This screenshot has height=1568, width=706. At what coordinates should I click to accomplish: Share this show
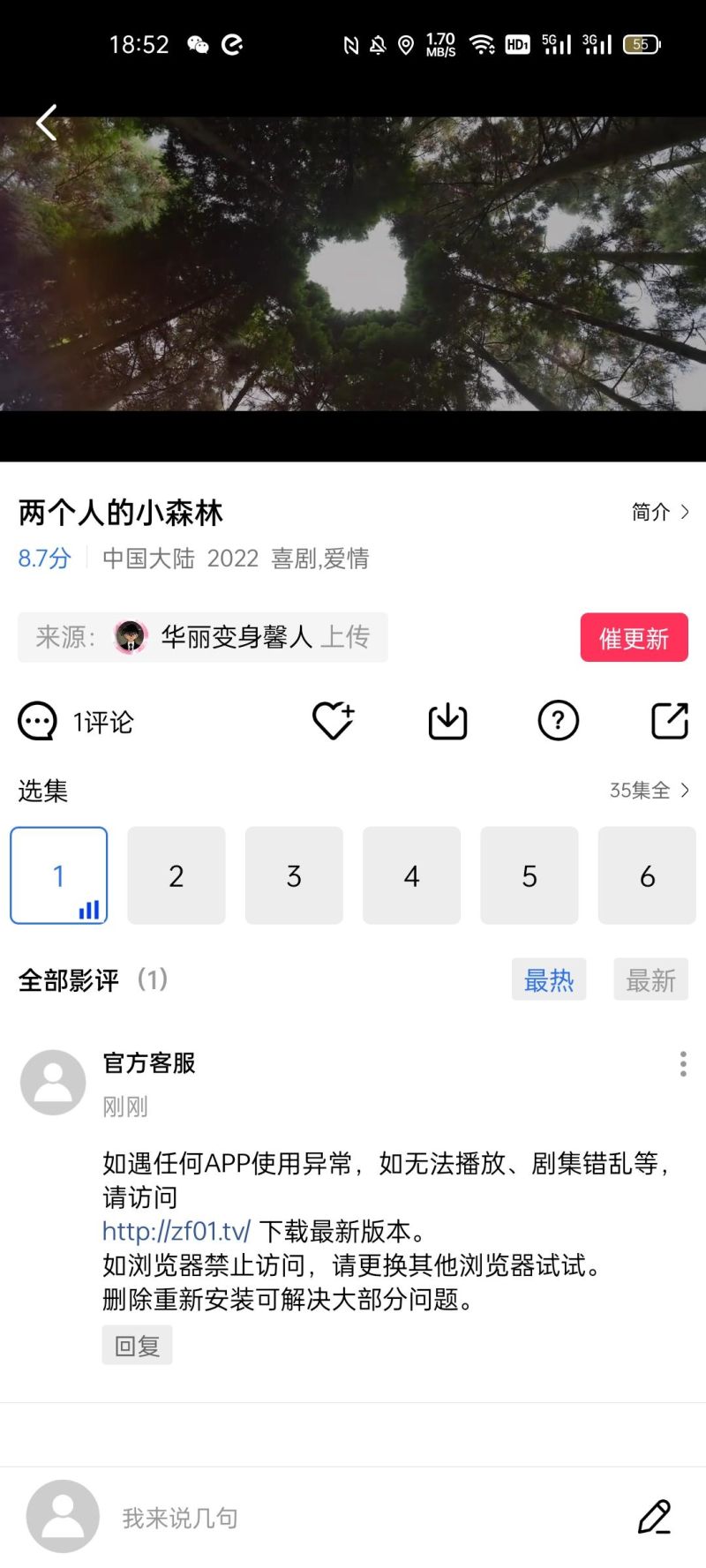tap(669, 721)
